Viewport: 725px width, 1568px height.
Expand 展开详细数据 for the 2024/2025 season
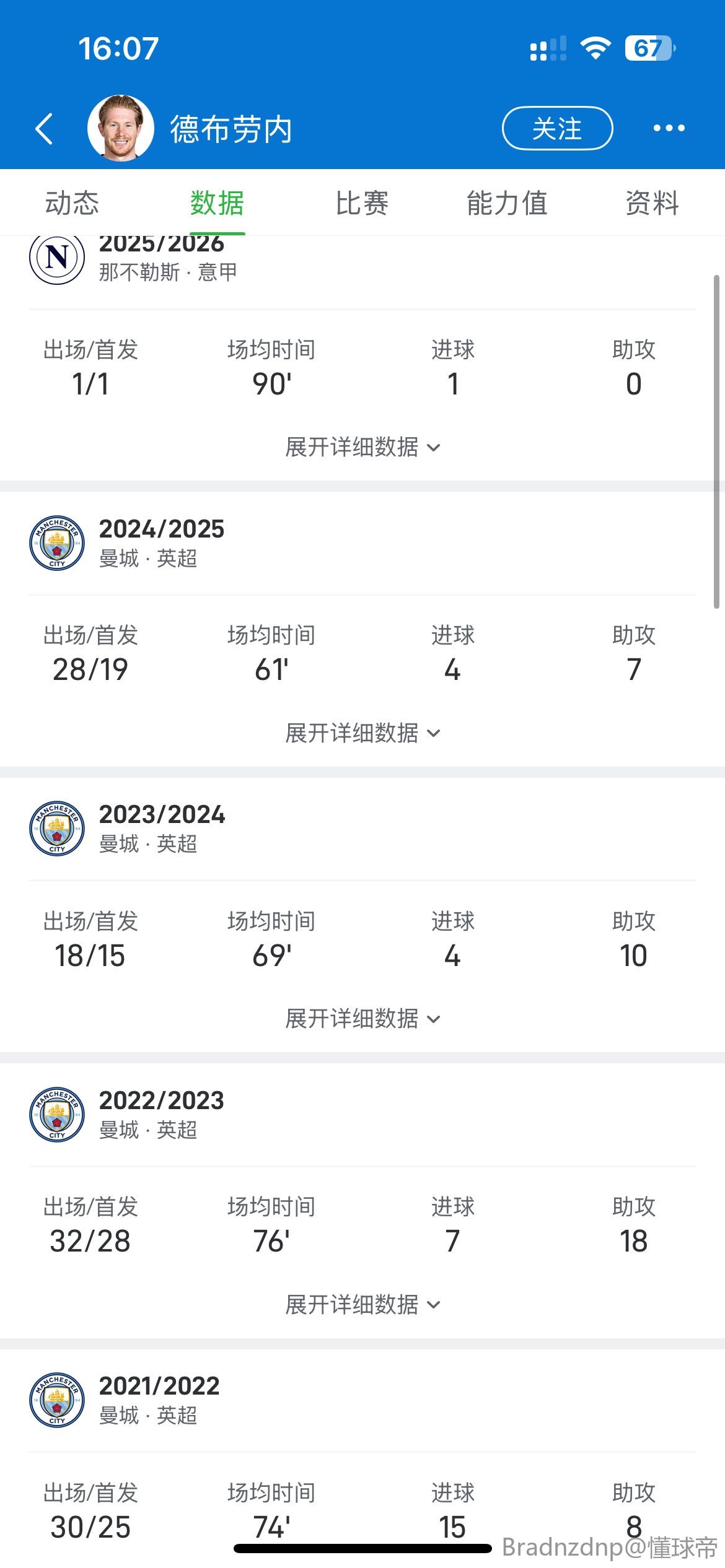362,733
